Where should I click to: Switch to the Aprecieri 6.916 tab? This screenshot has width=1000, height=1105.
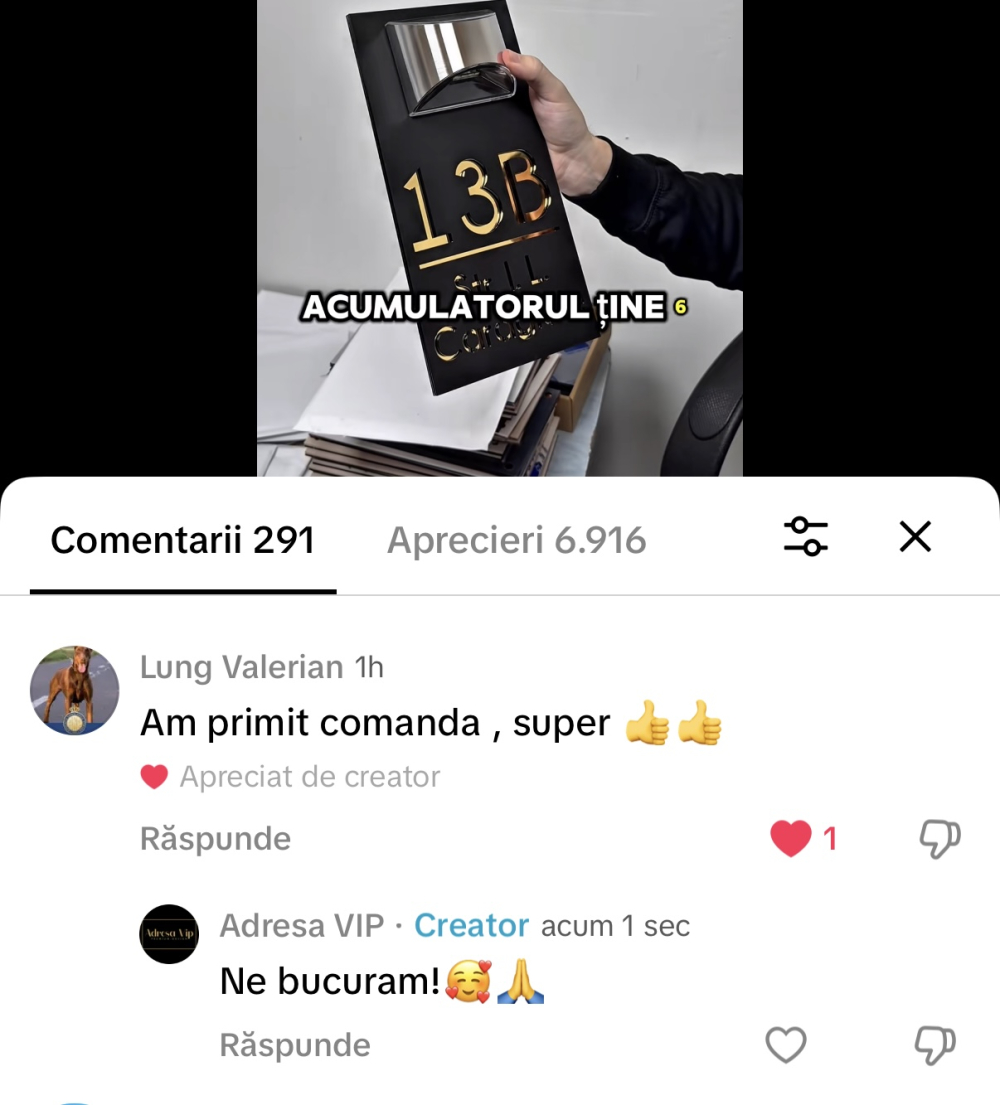[516, 541]
